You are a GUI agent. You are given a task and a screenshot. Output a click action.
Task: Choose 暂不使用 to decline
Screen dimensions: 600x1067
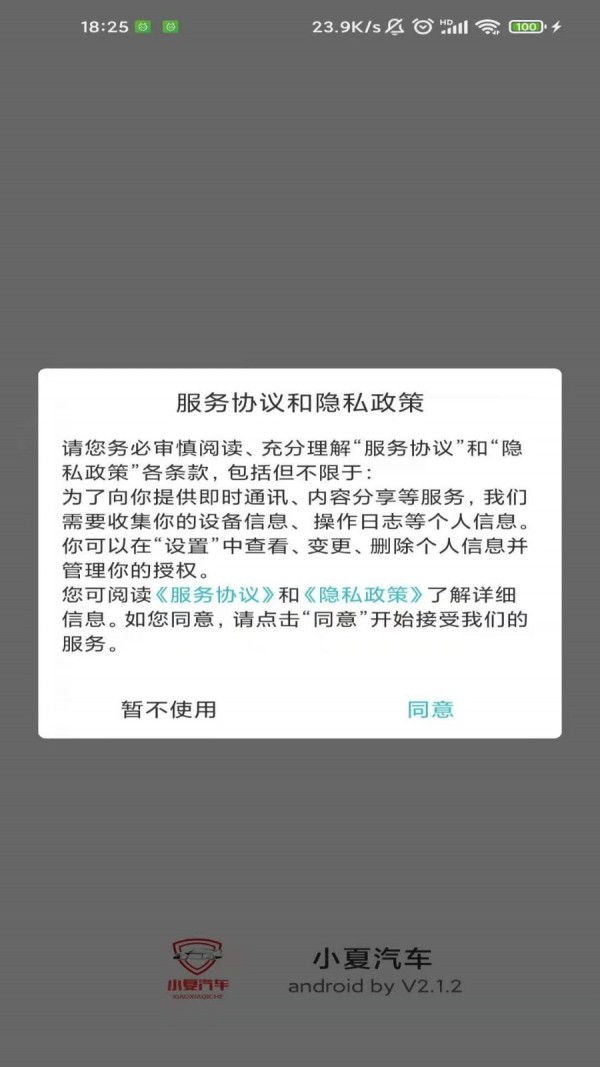(169, 709)
